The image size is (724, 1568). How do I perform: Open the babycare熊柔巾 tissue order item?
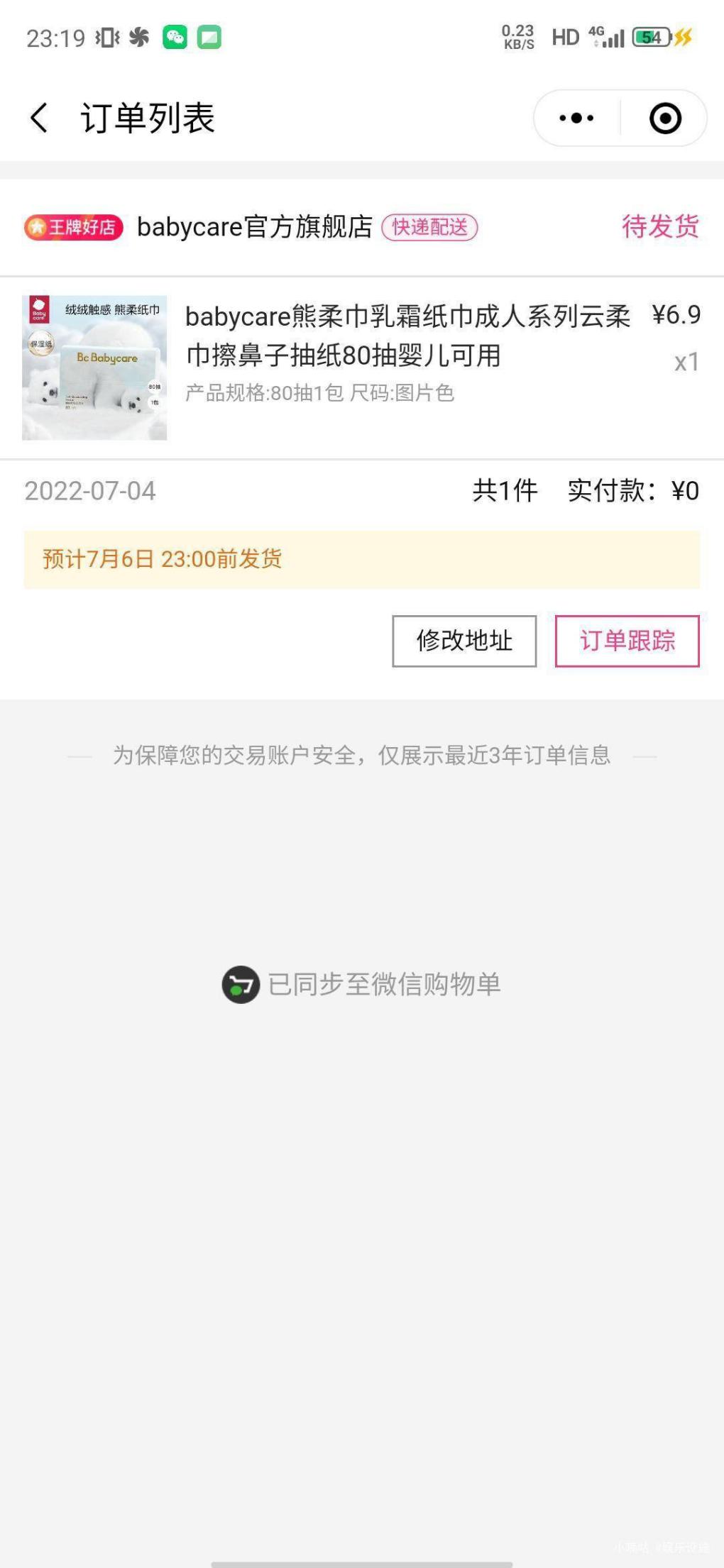[x=407, y=335]
